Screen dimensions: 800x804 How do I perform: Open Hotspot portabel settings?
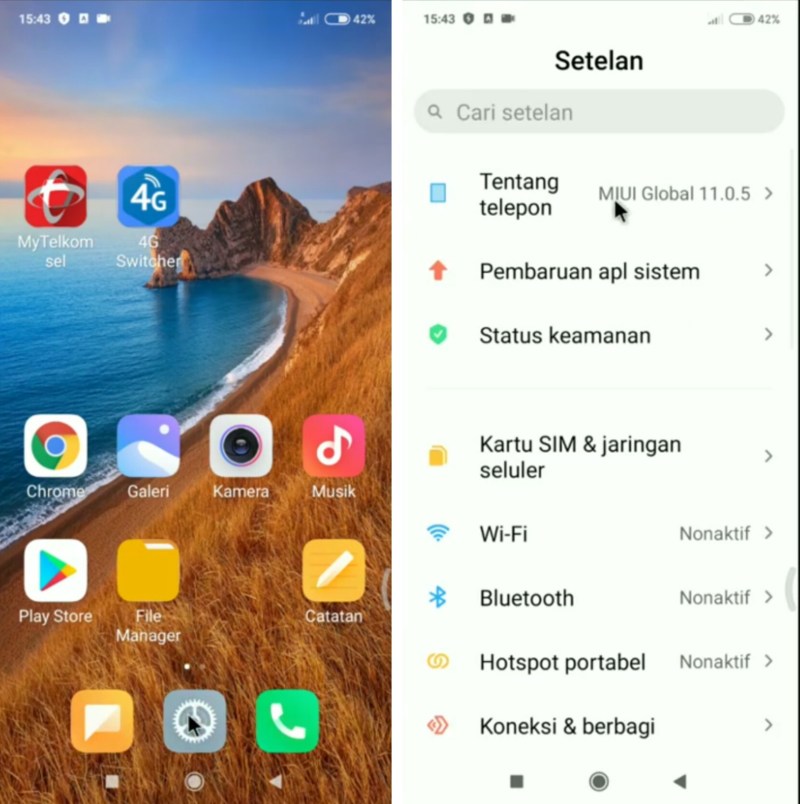pos(598,662)
